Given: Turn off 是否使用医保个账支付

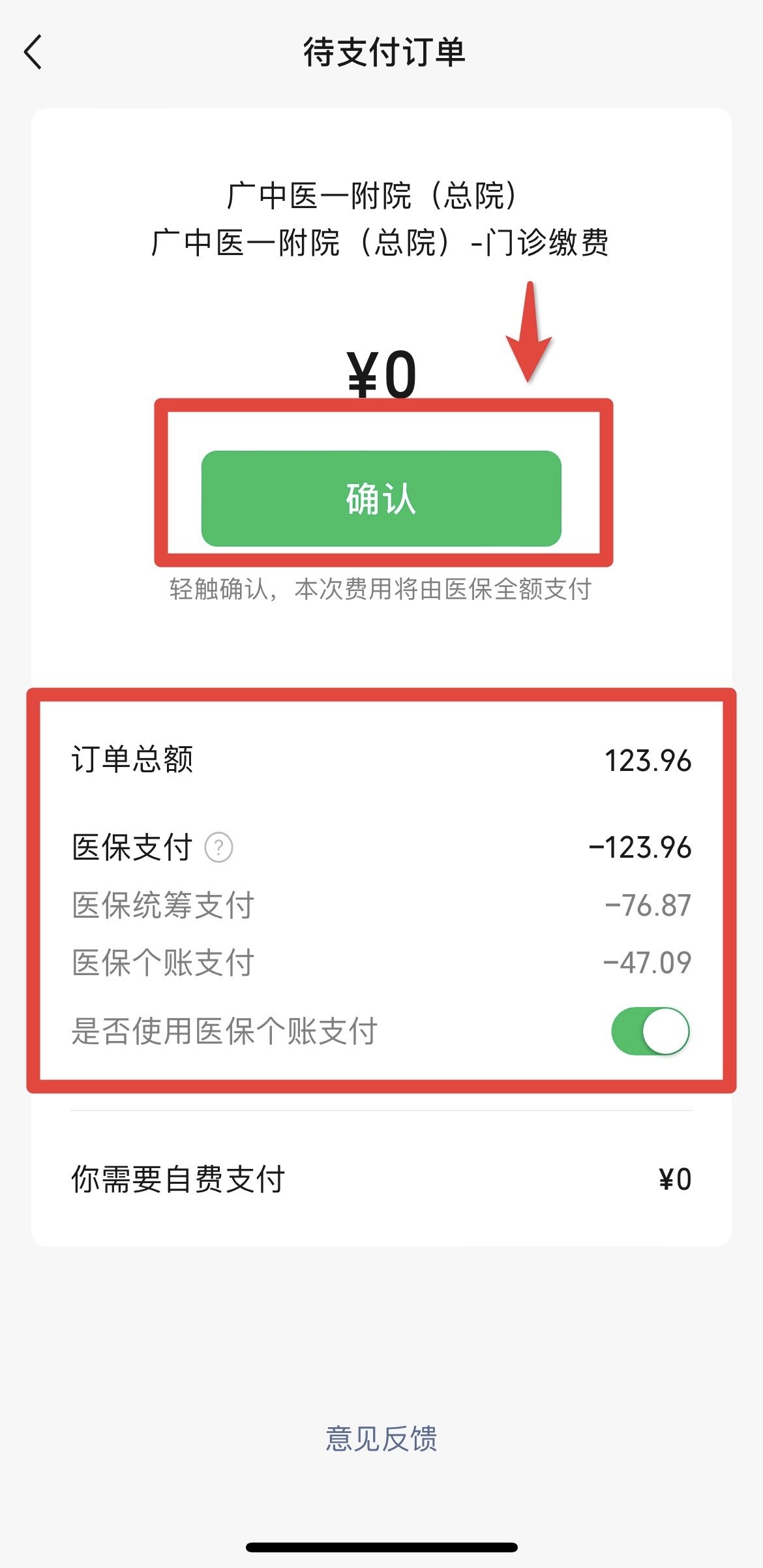Looking at the screenshot, I should [650, 1031].
